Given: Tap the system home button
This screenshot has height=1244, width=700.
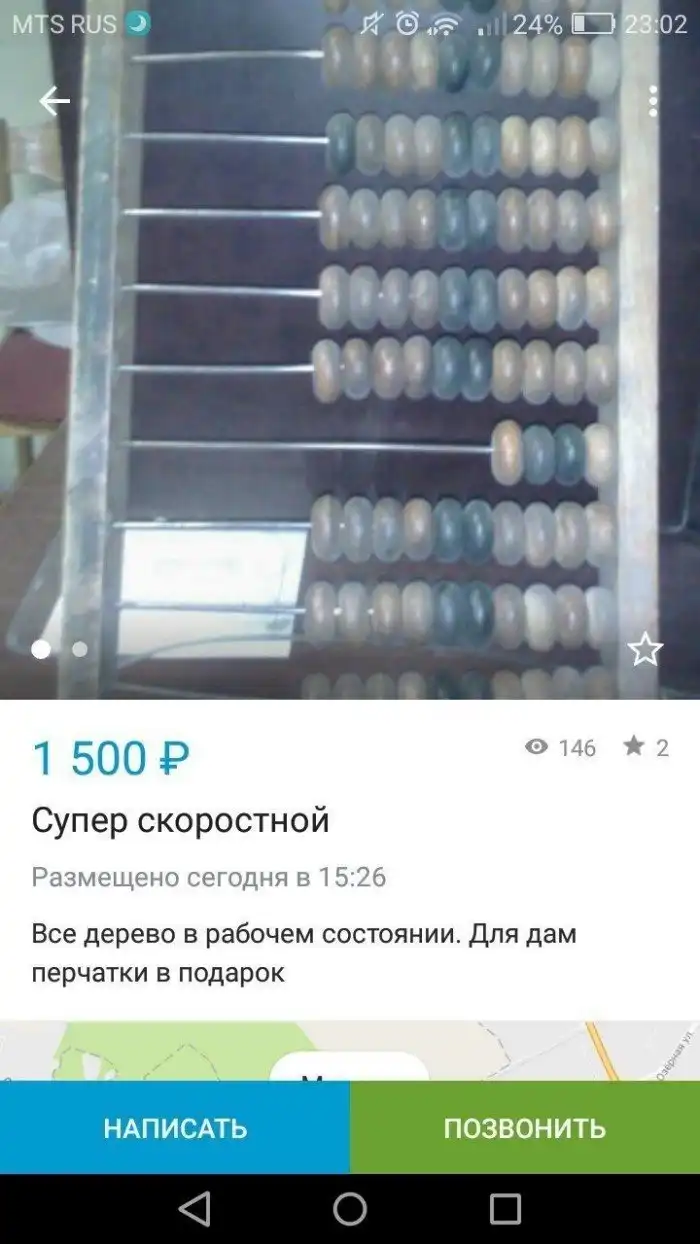Looking at the screenshot, I should (350, 1209).
